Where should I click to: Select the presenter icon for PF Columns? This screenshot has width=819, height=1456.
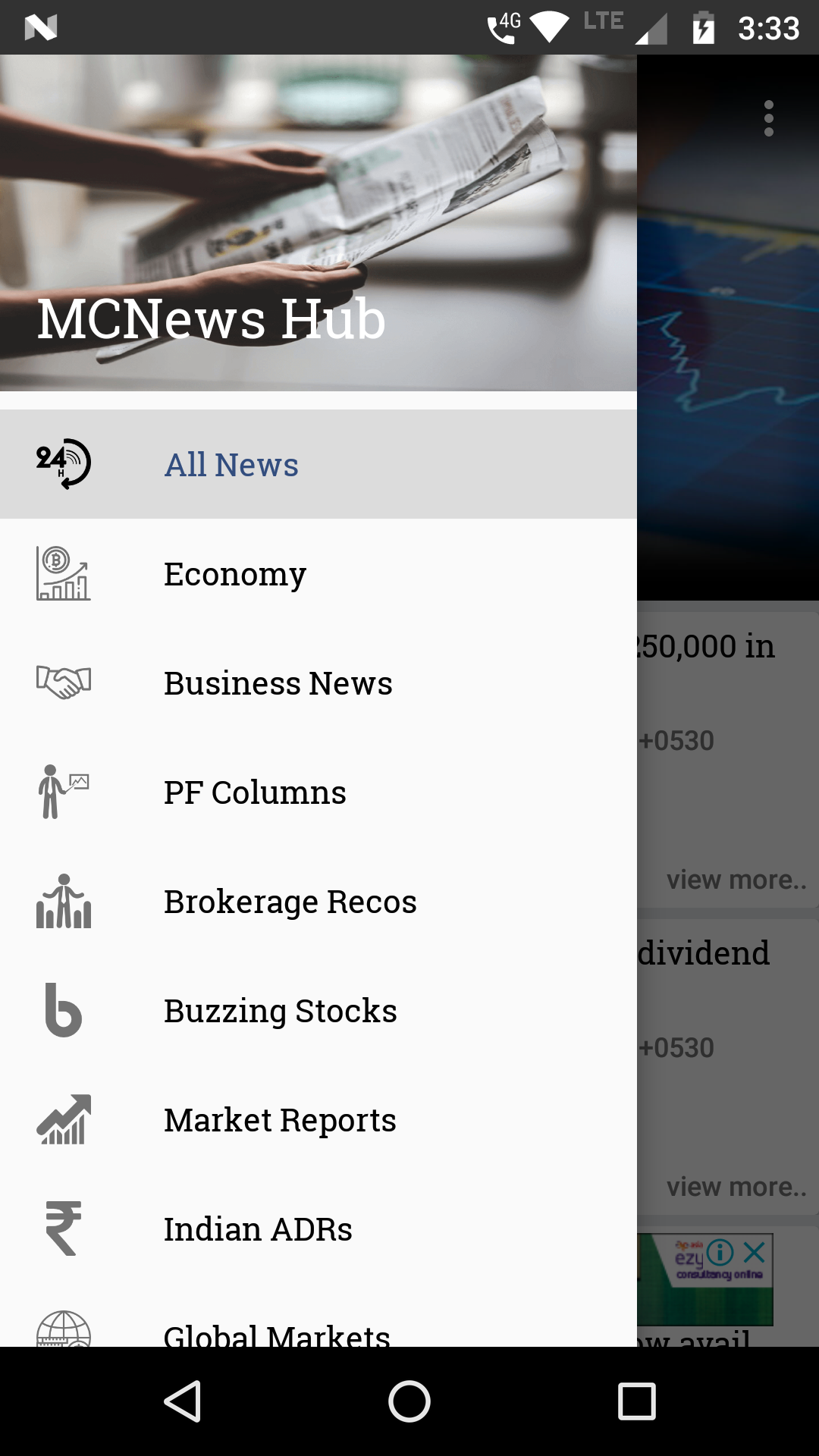tap(64, 792)
